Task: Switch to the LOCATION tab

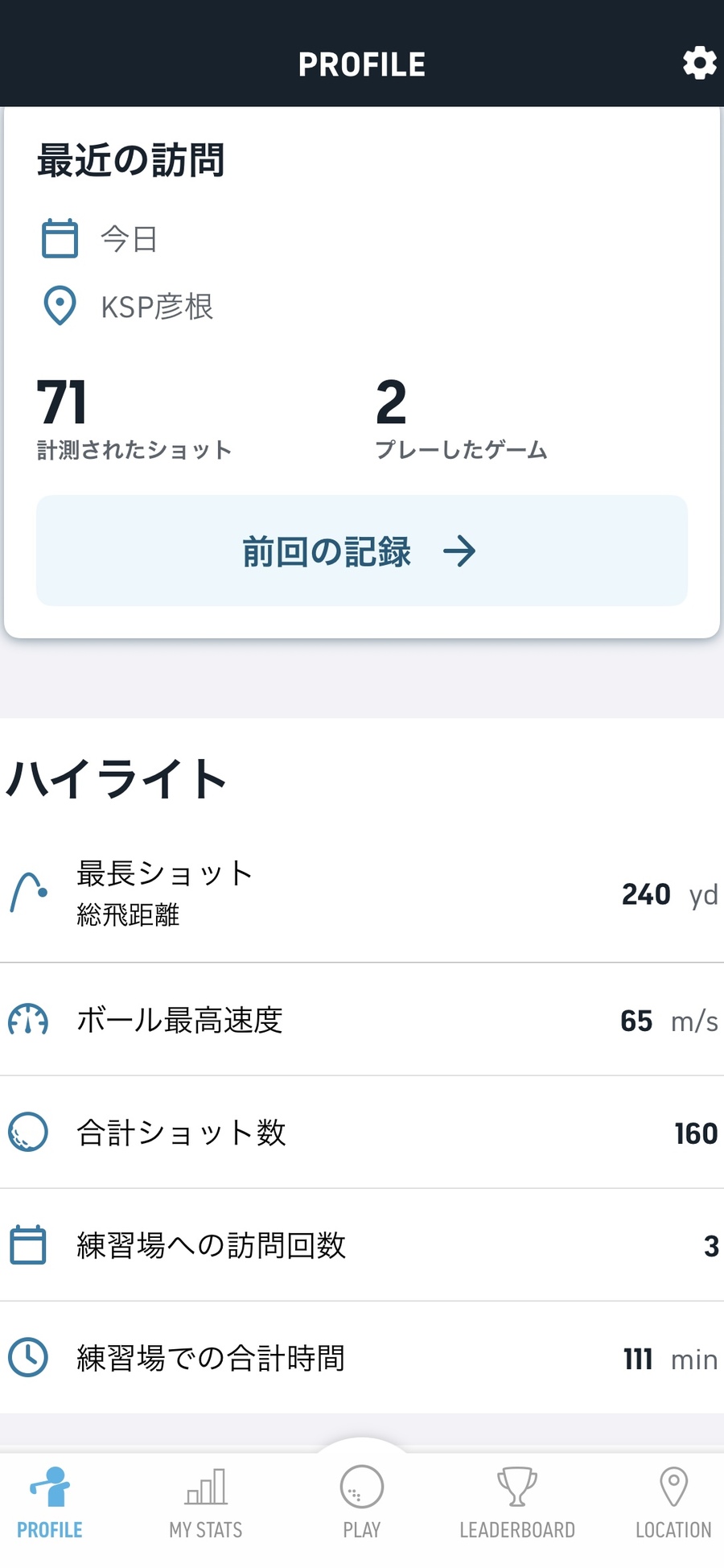Action: tap(673, 1504)
